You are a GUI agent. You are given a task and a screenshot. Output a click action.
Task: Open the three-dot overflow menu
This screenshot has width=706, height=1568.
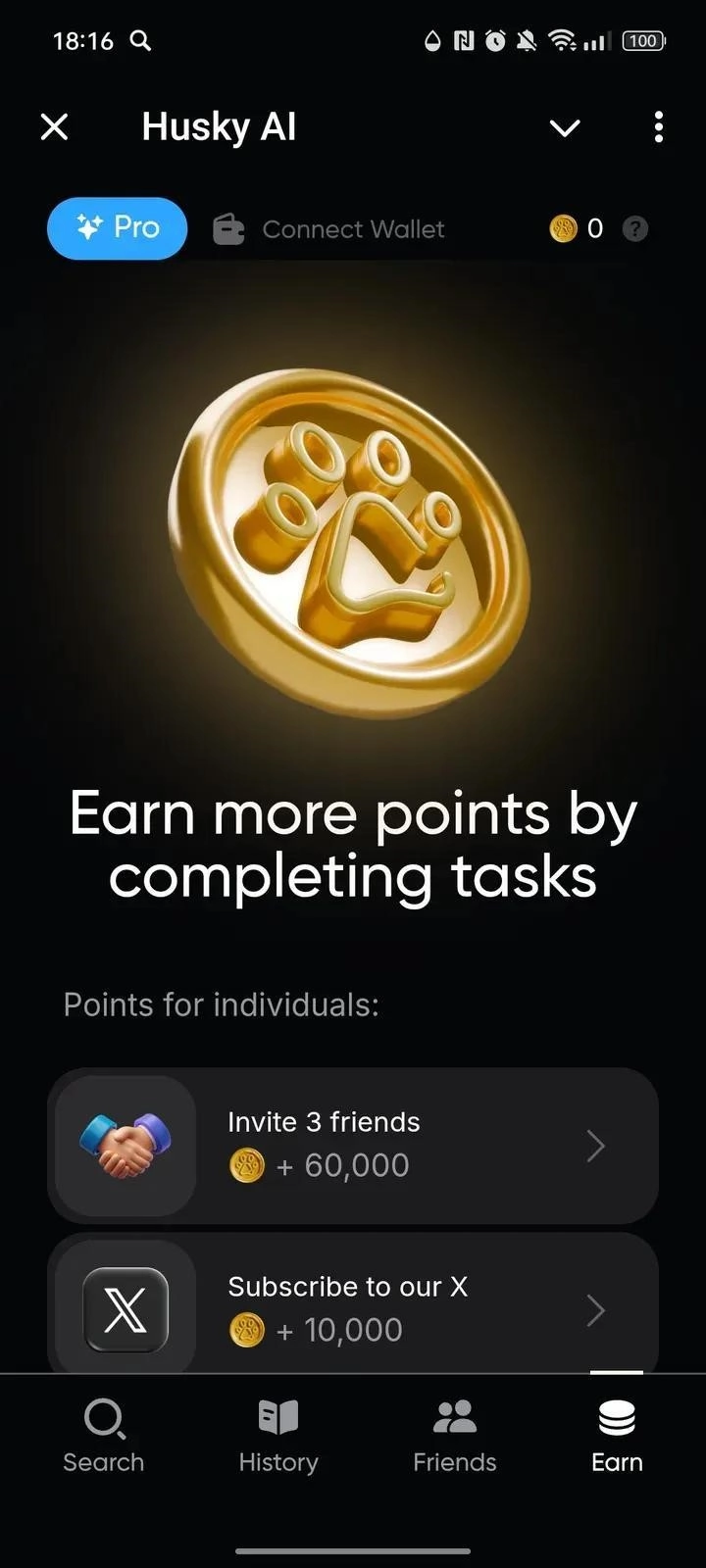coord(658,127)
